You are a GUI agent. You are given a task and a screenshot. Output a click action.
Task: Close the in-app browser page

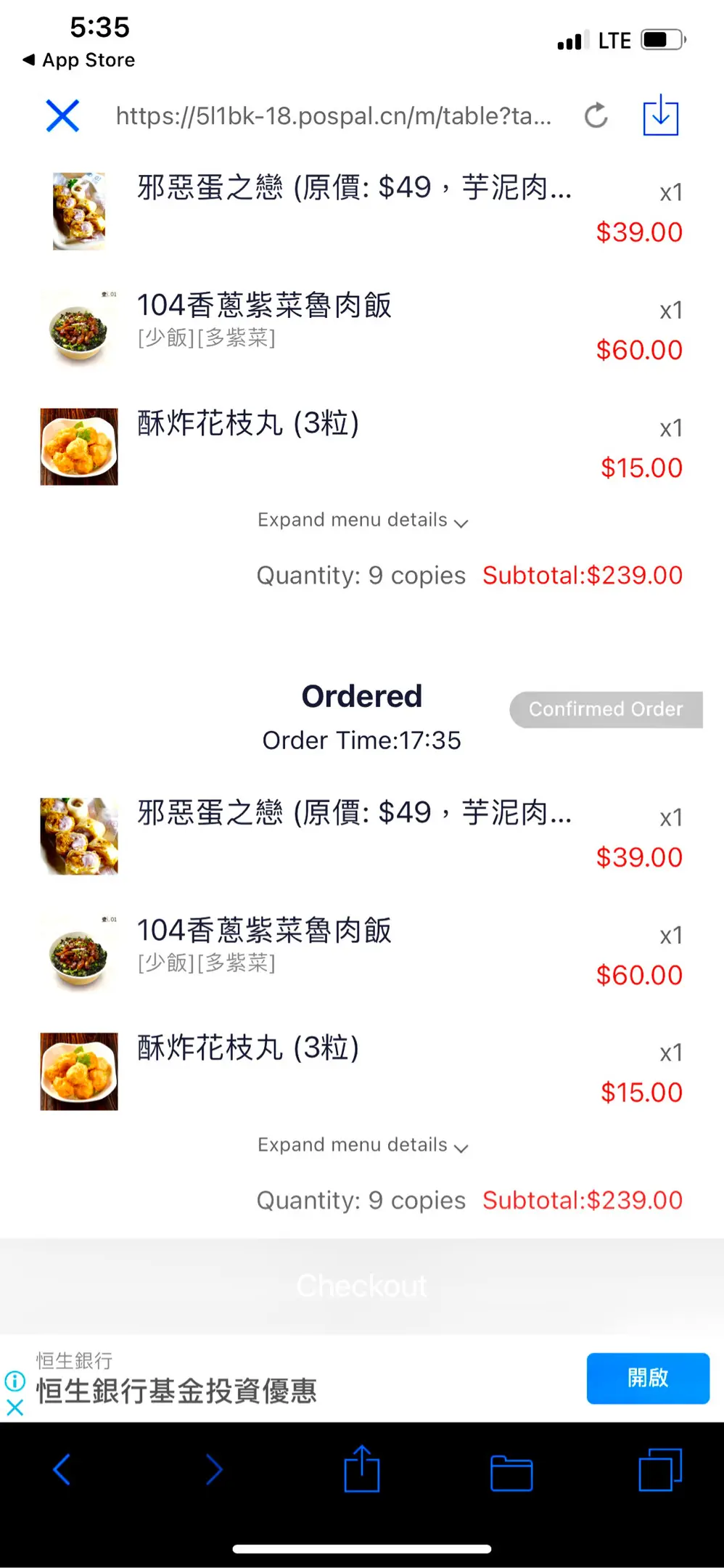[62, 116]
